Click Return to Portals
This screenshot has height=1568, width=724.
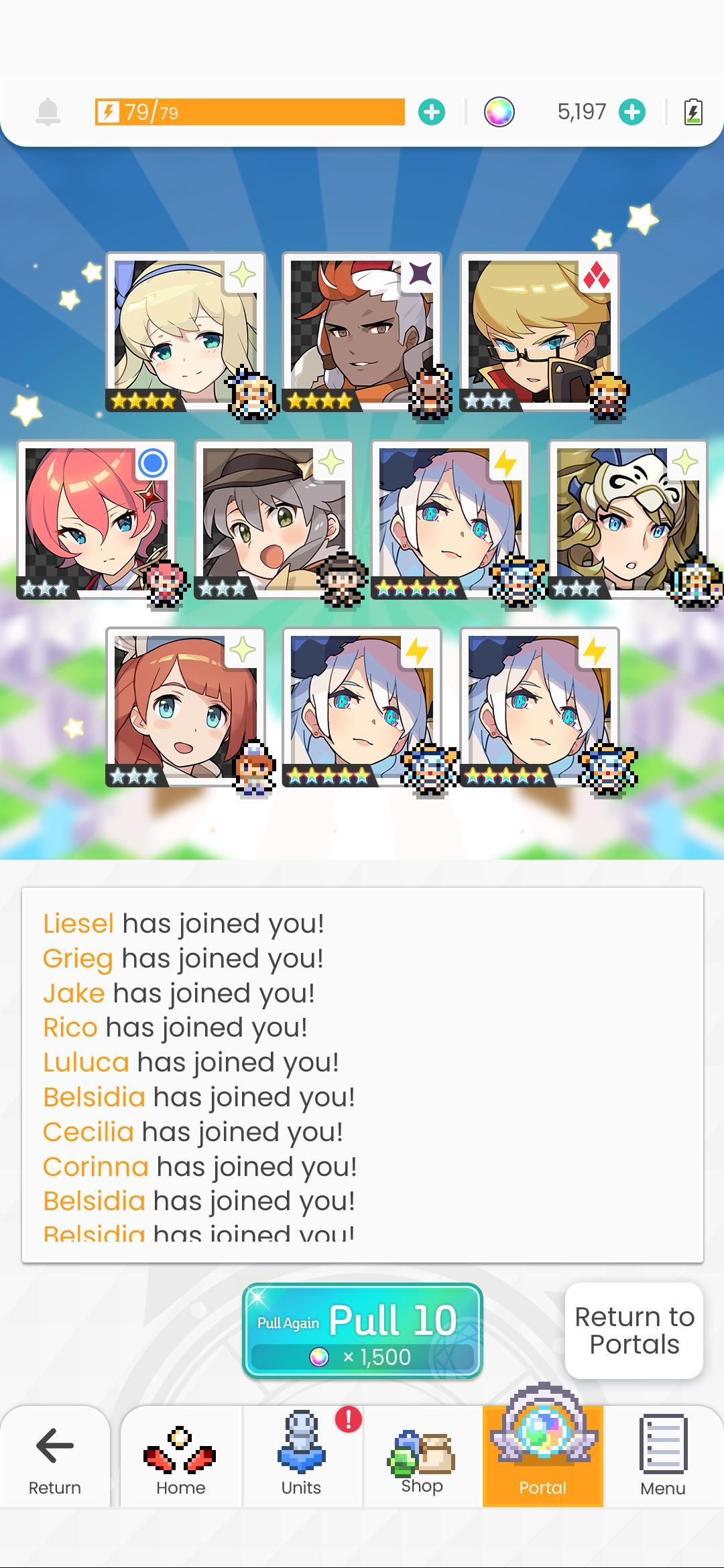coord(633,1331)
